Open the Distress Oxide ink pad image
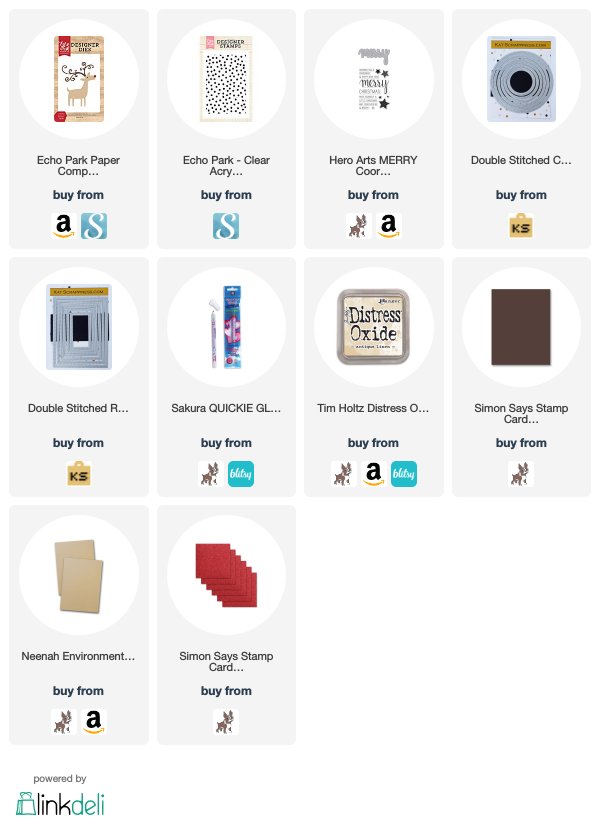The height and width of the screenshot is (825, 600). (374, 329)
